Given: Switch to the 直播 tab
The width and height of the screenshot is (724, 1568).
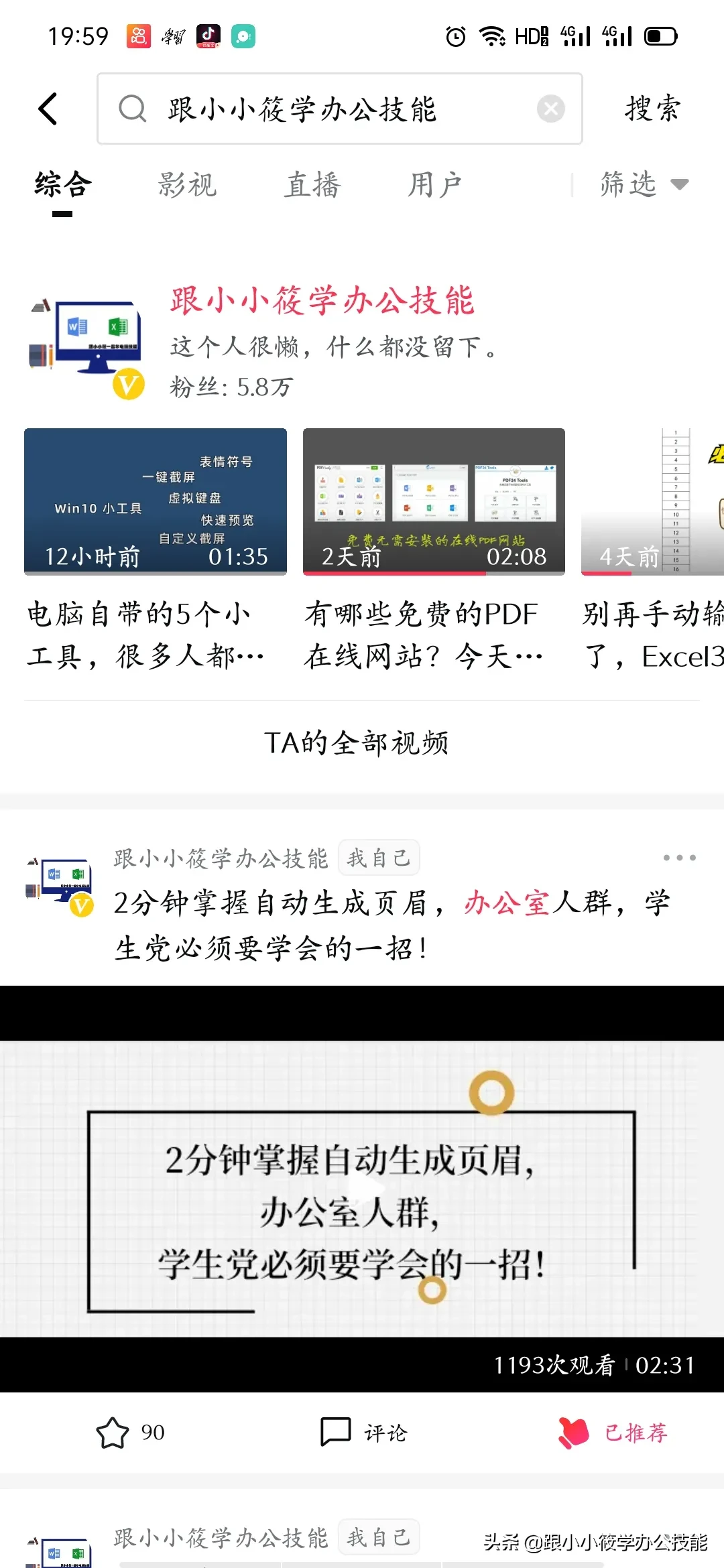Looking at the screenshot, I should coord(312,185).
